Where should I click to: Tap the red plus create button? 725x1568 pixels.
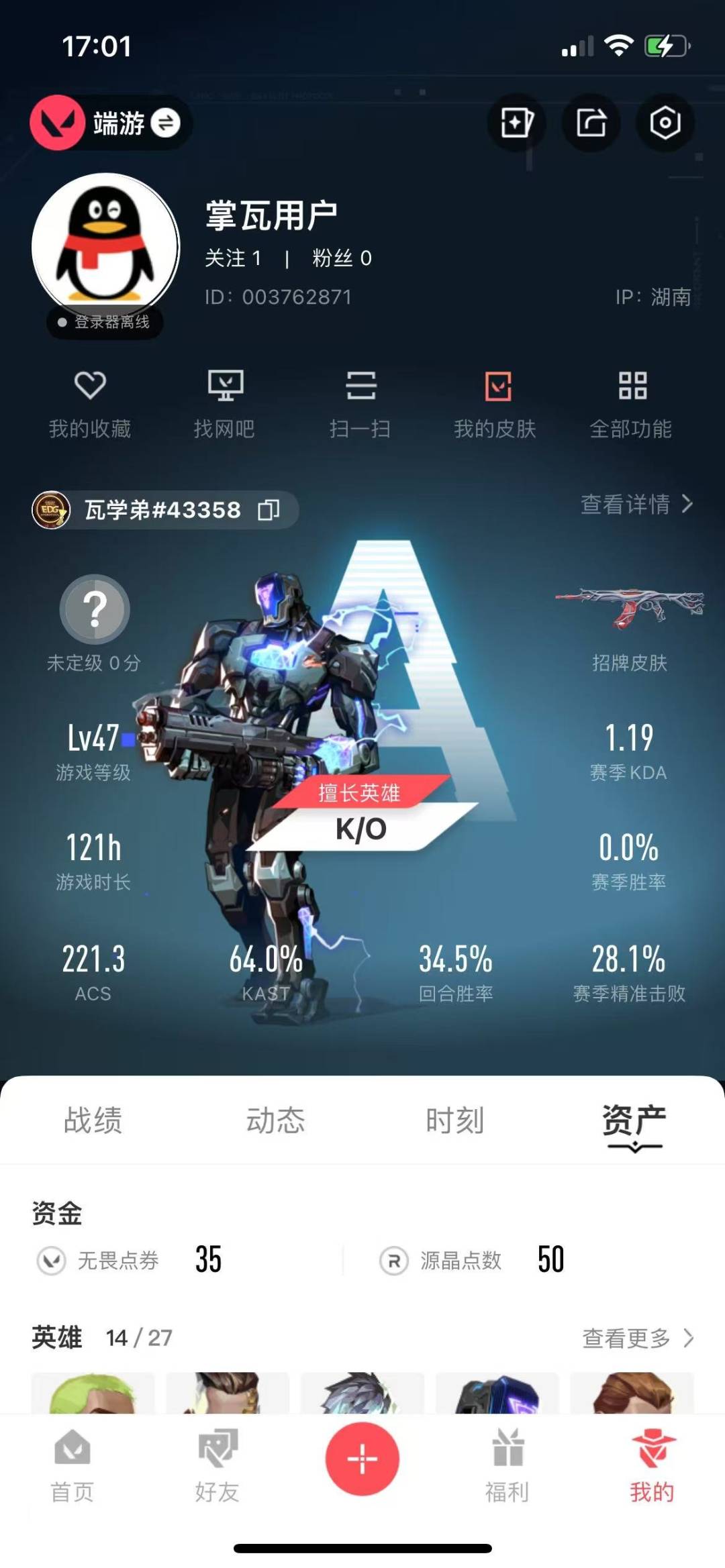[362, 1459]
